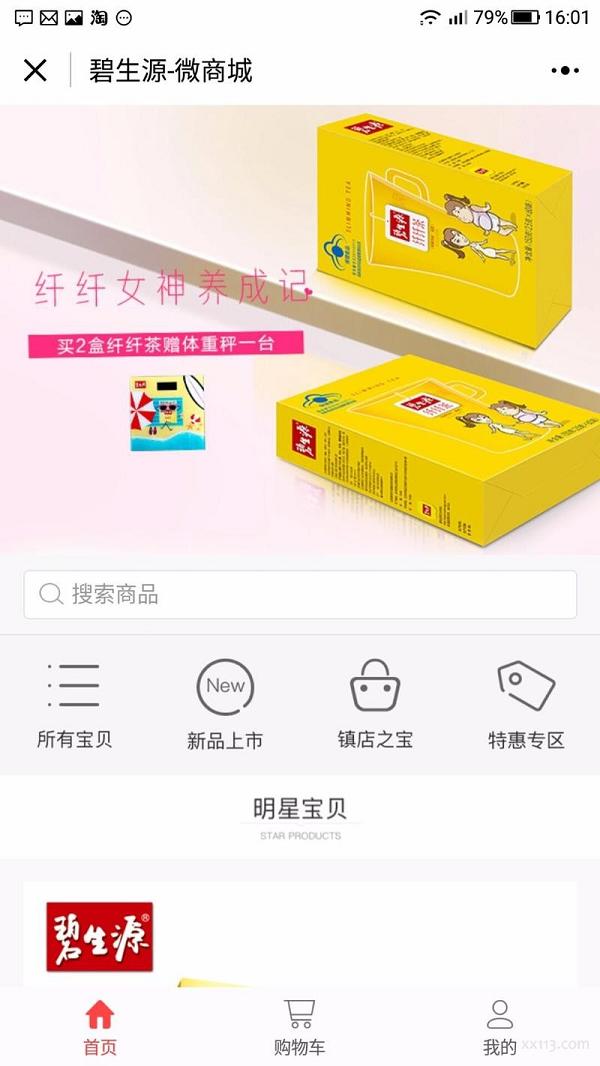Go to 特惠专区 deals
This screenshot has width=600, height=1066.
point(526,707)
